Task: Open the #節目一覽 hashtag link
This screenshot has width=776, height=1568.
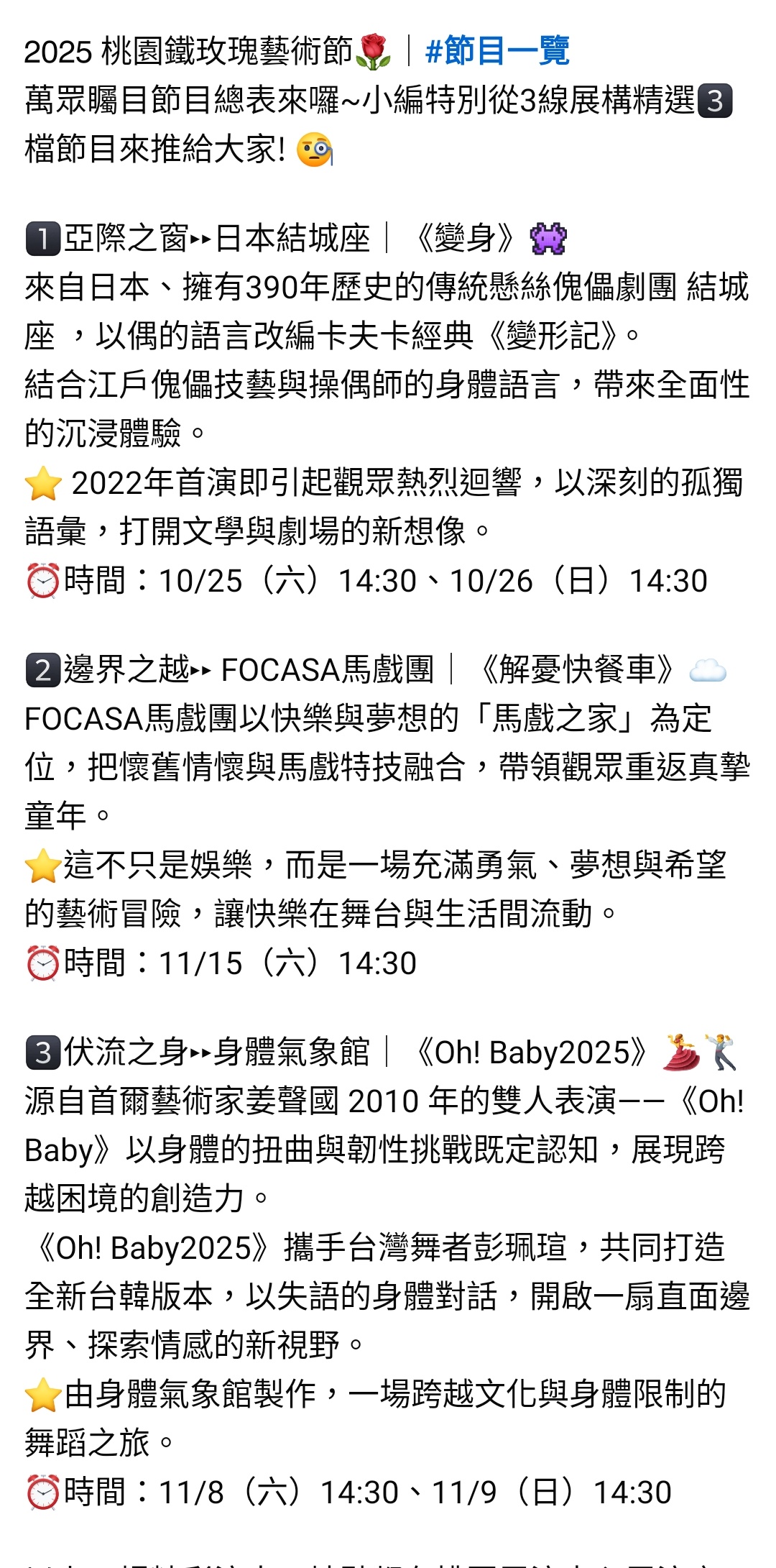Action: (x=497, y=52)
